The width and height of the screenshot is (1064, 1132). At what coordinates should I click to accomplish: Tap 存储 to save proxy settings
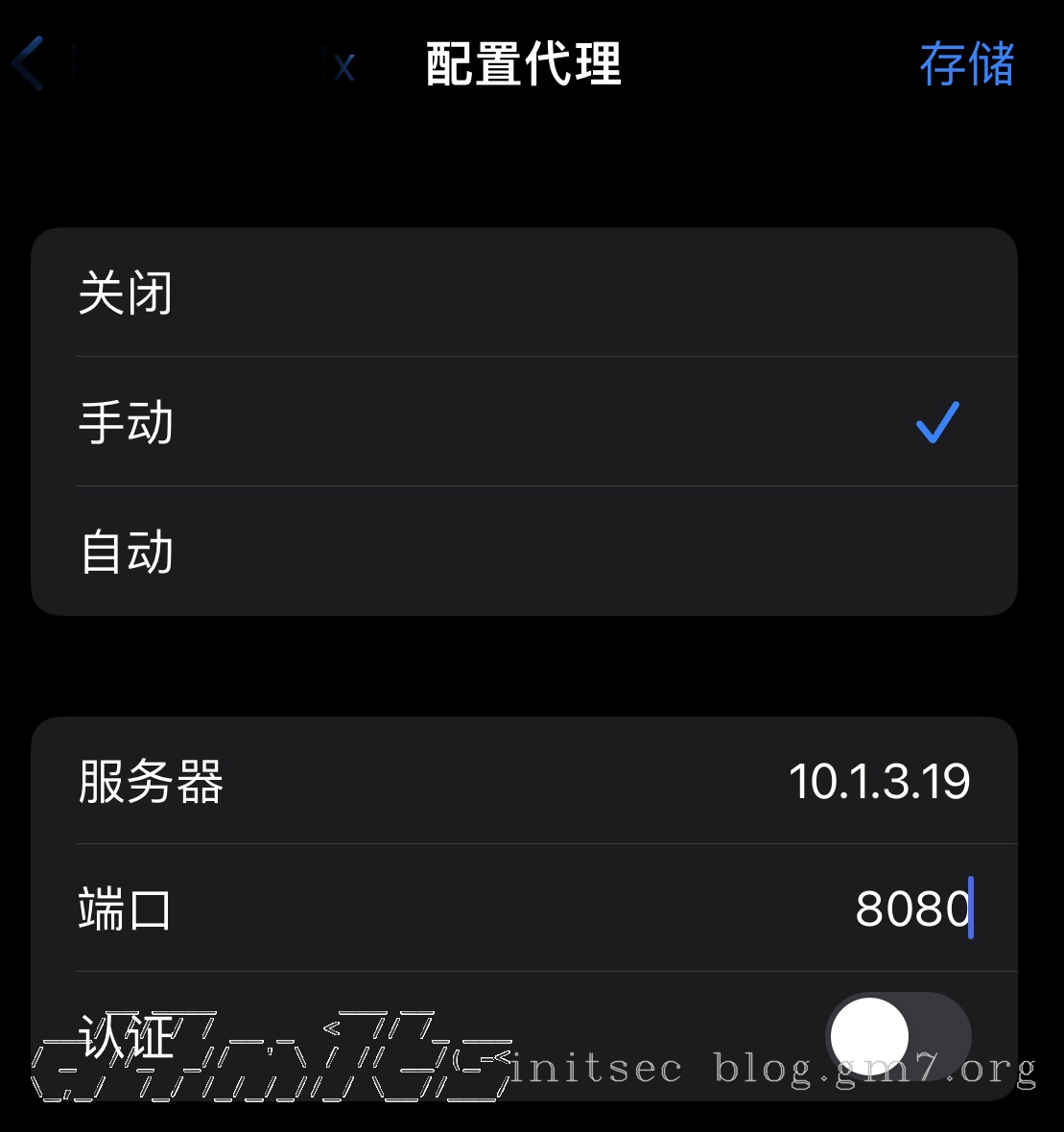click(965, 65)
